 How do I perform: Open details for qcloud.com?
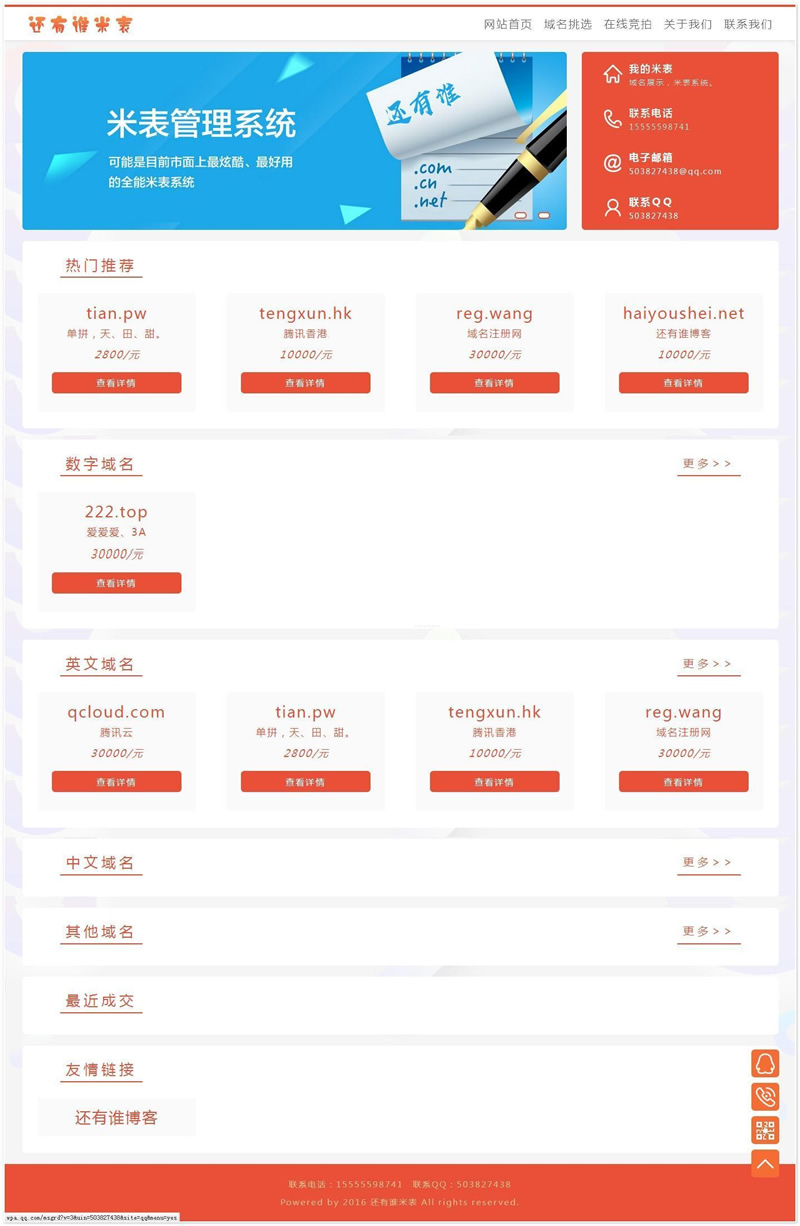point(116,782)
